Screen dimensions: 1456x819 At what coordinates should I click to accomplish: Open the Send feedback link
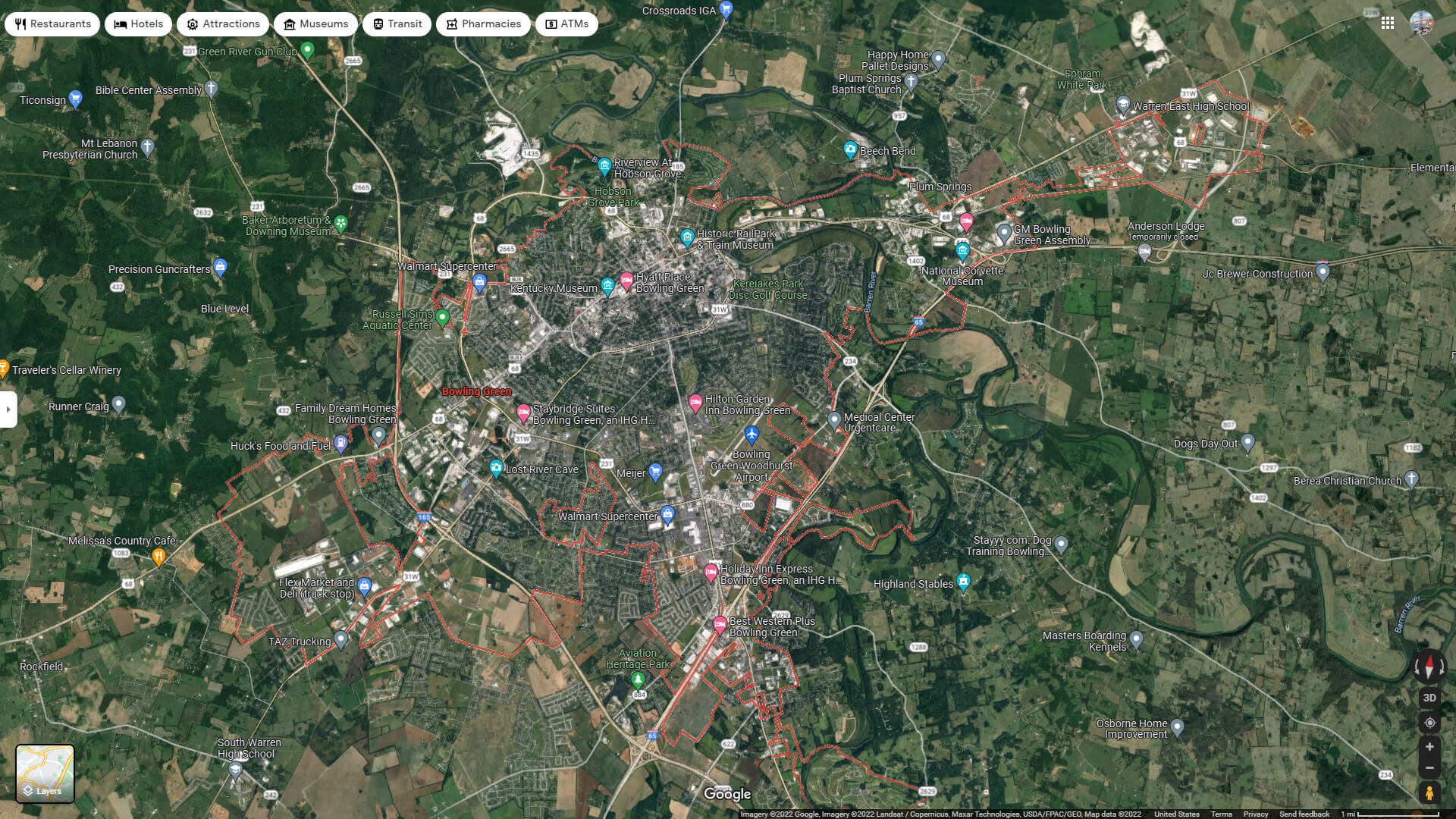1304,814
